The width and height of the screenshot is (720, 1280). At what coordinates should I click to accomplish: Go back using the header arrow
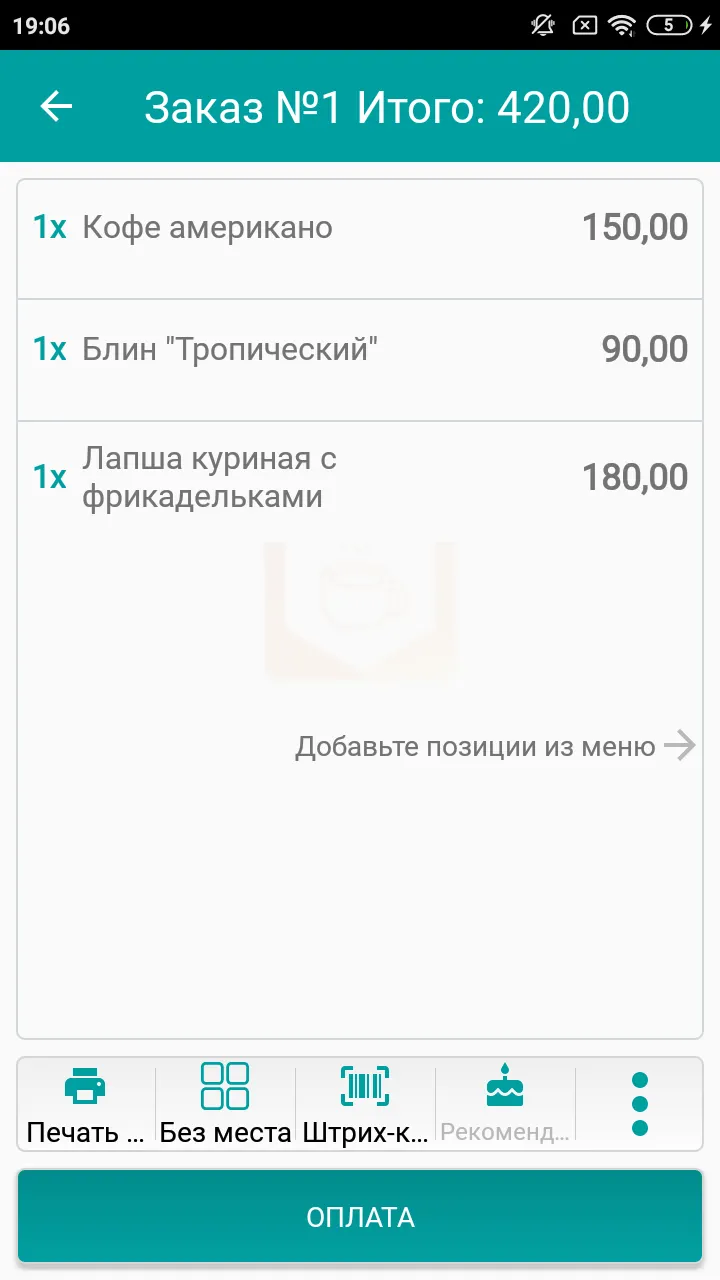click(57, 106)
